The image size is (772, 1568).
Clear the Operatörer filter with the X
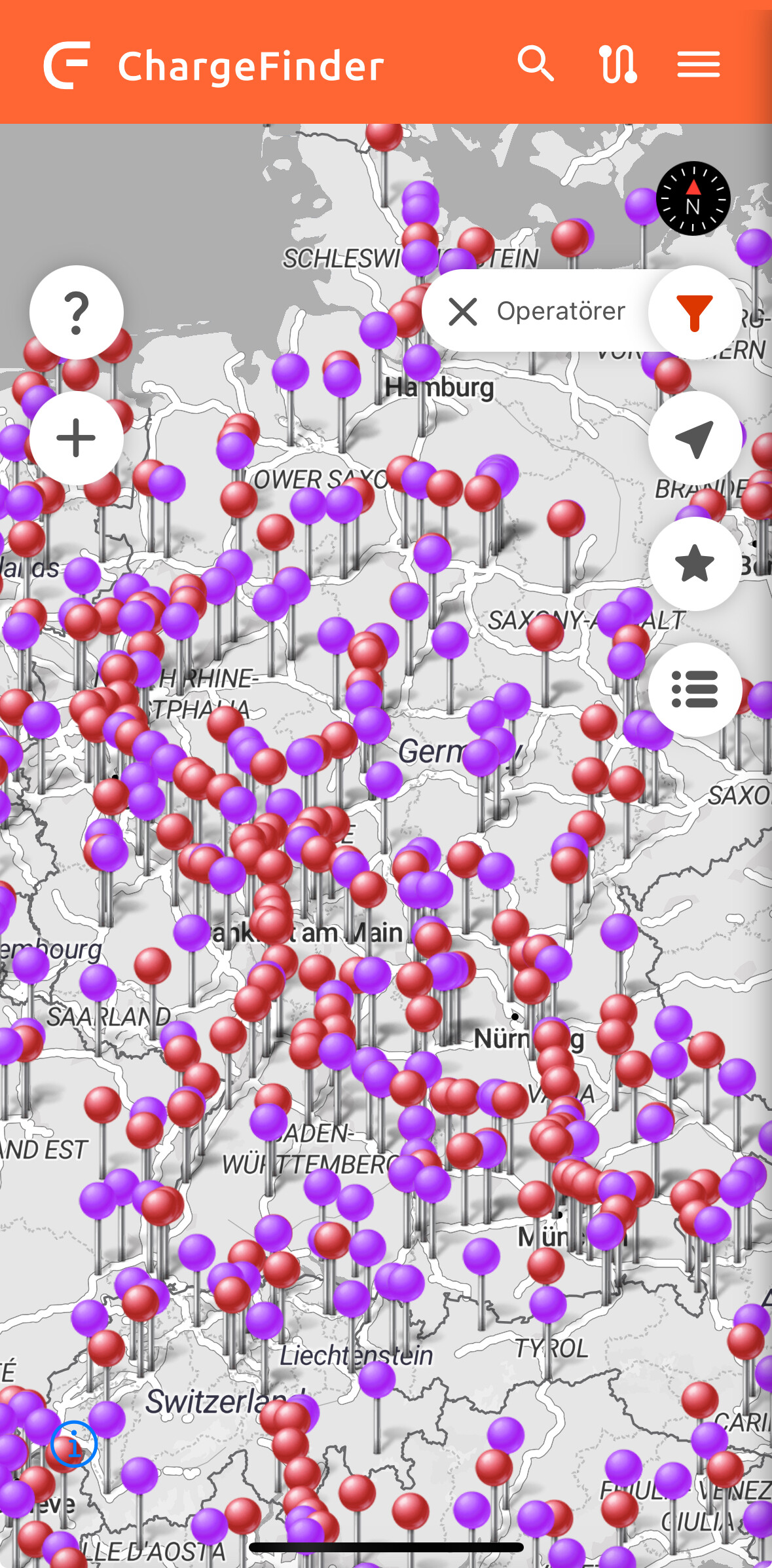(463, 311)
